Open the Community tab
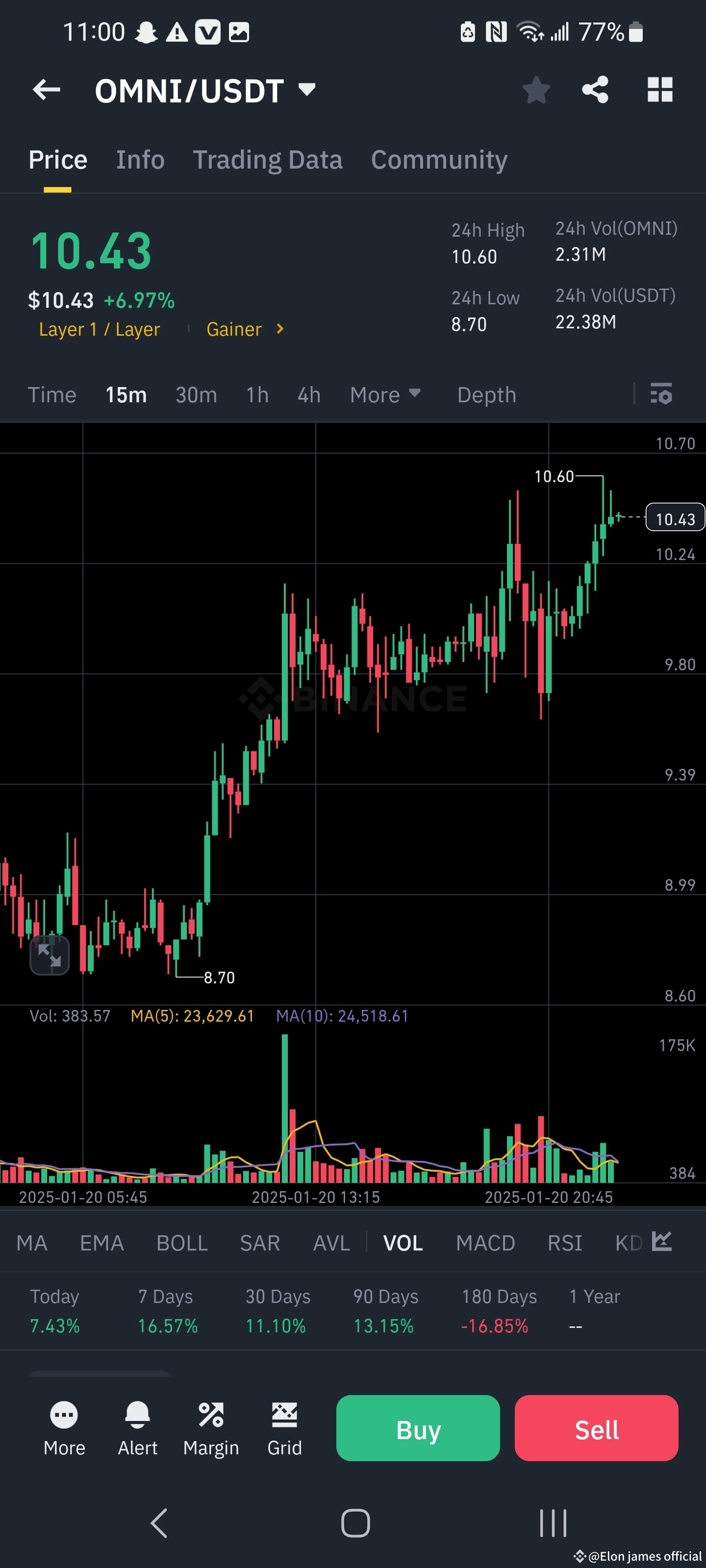The height and width of the screenshot is (1568, 706). pyautogui.click(x=439, y=159)
